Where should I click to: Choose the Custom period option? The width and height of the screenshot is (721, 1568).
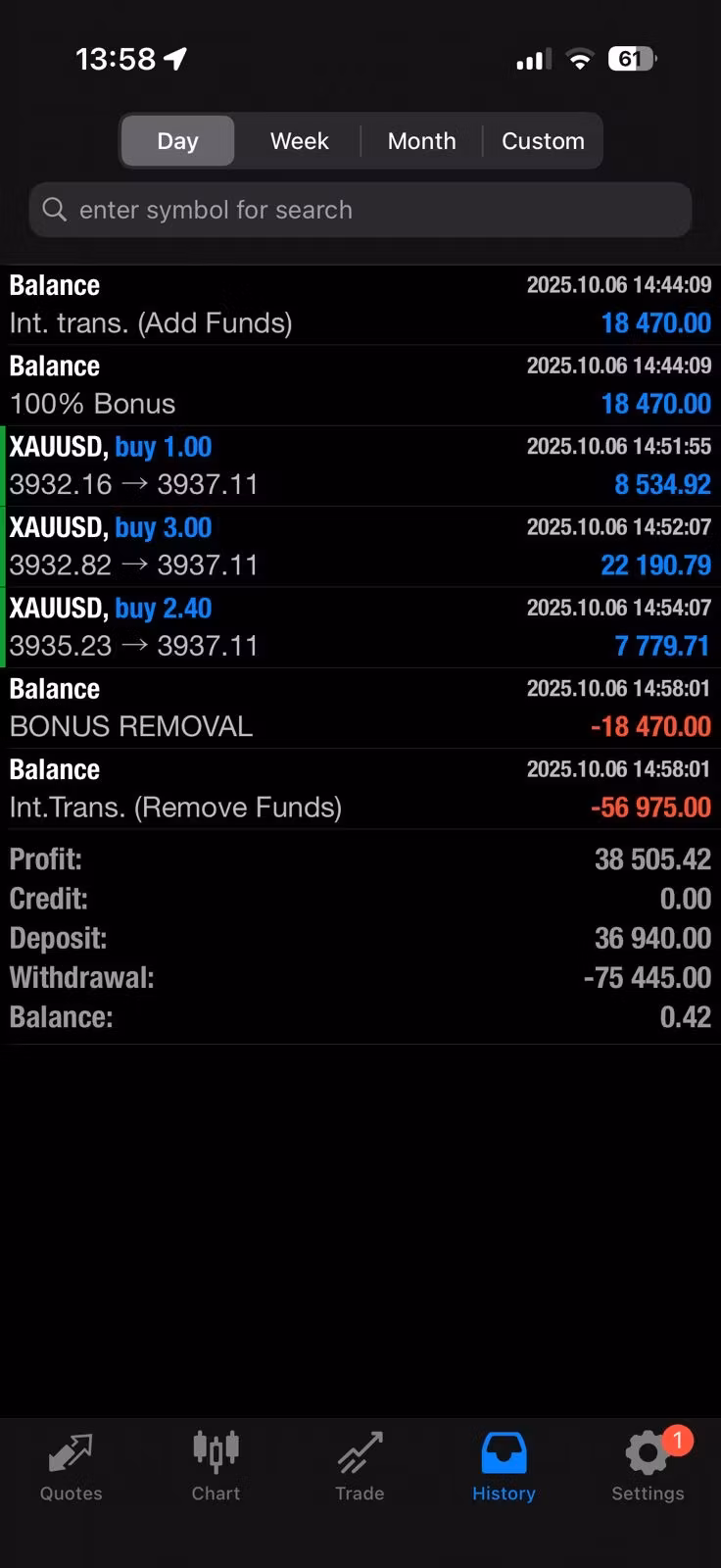tap(543, 141)
